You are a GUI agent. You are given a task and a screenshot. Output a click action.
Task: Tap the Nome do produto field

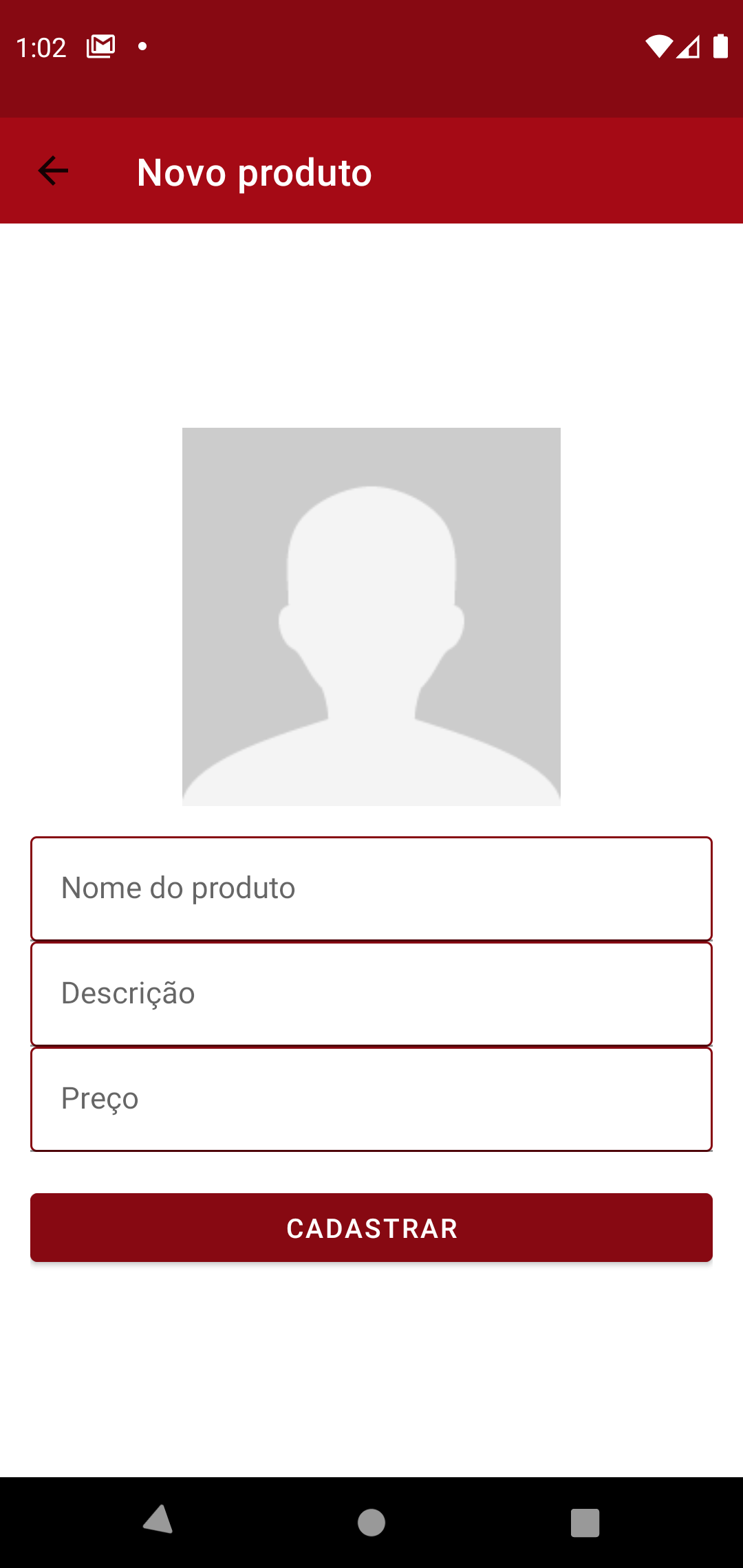(371, 887)
